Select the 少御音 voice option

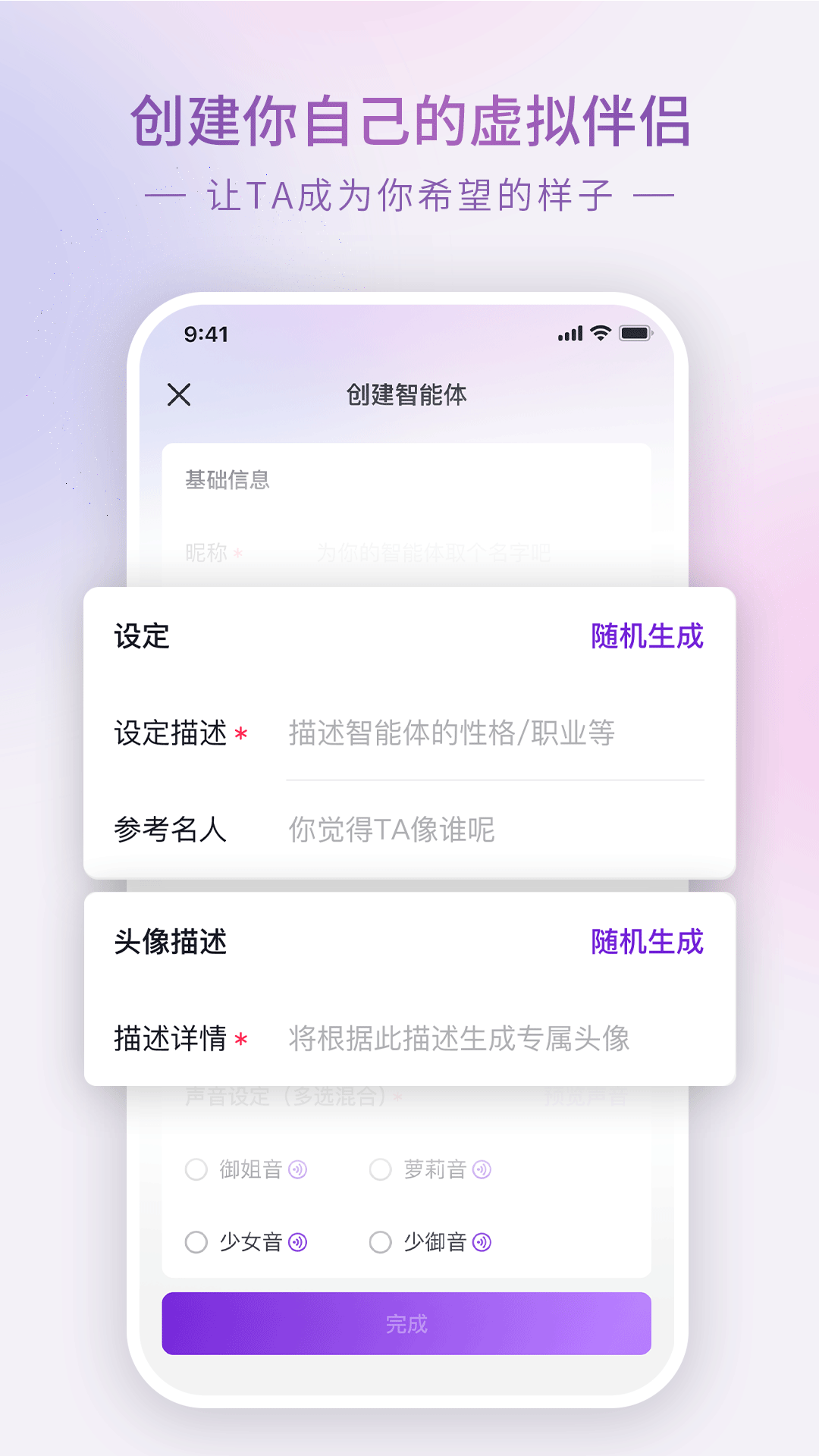click(380, 1242)
